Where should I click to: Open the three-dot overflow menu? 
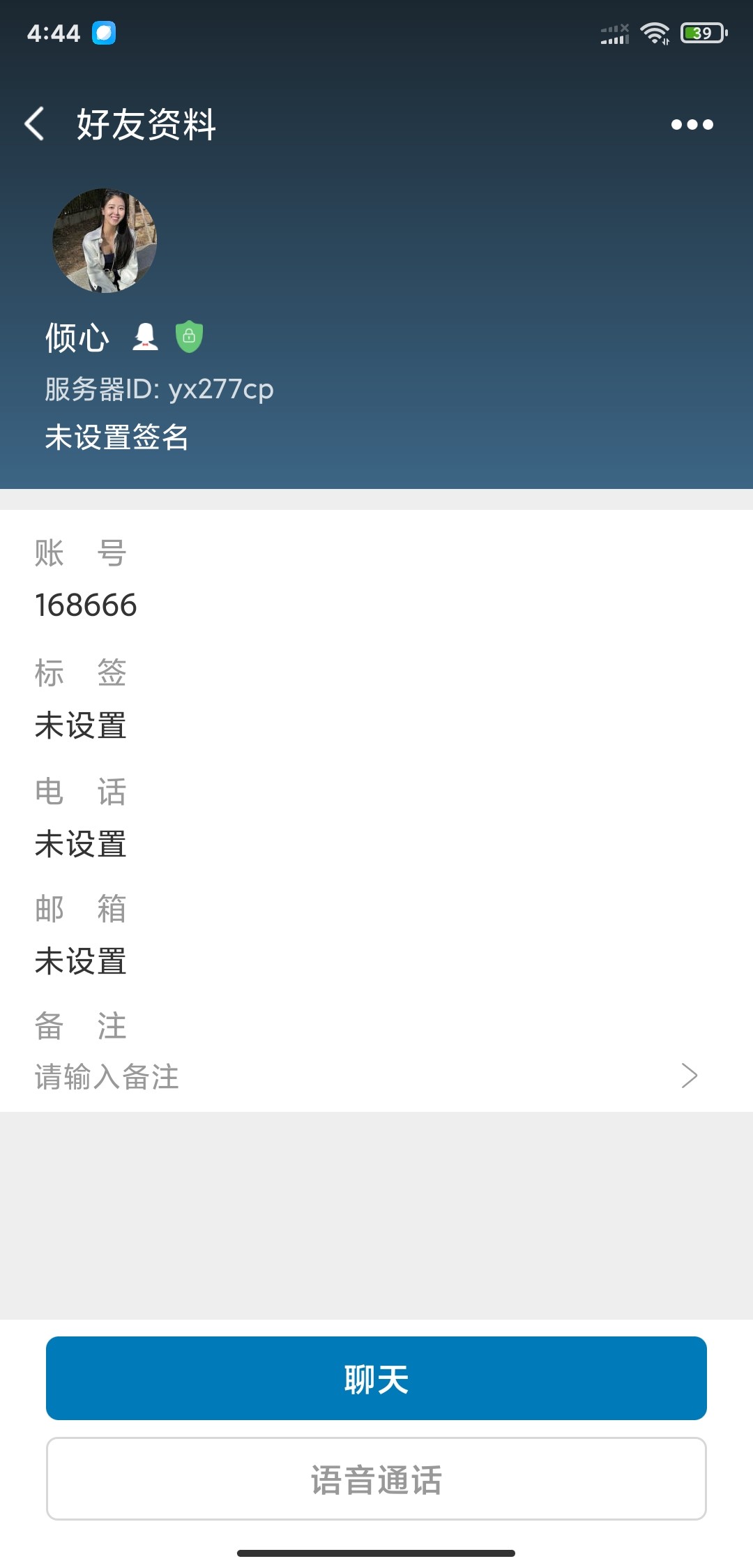pyautogui.click(x=692, y=125)
